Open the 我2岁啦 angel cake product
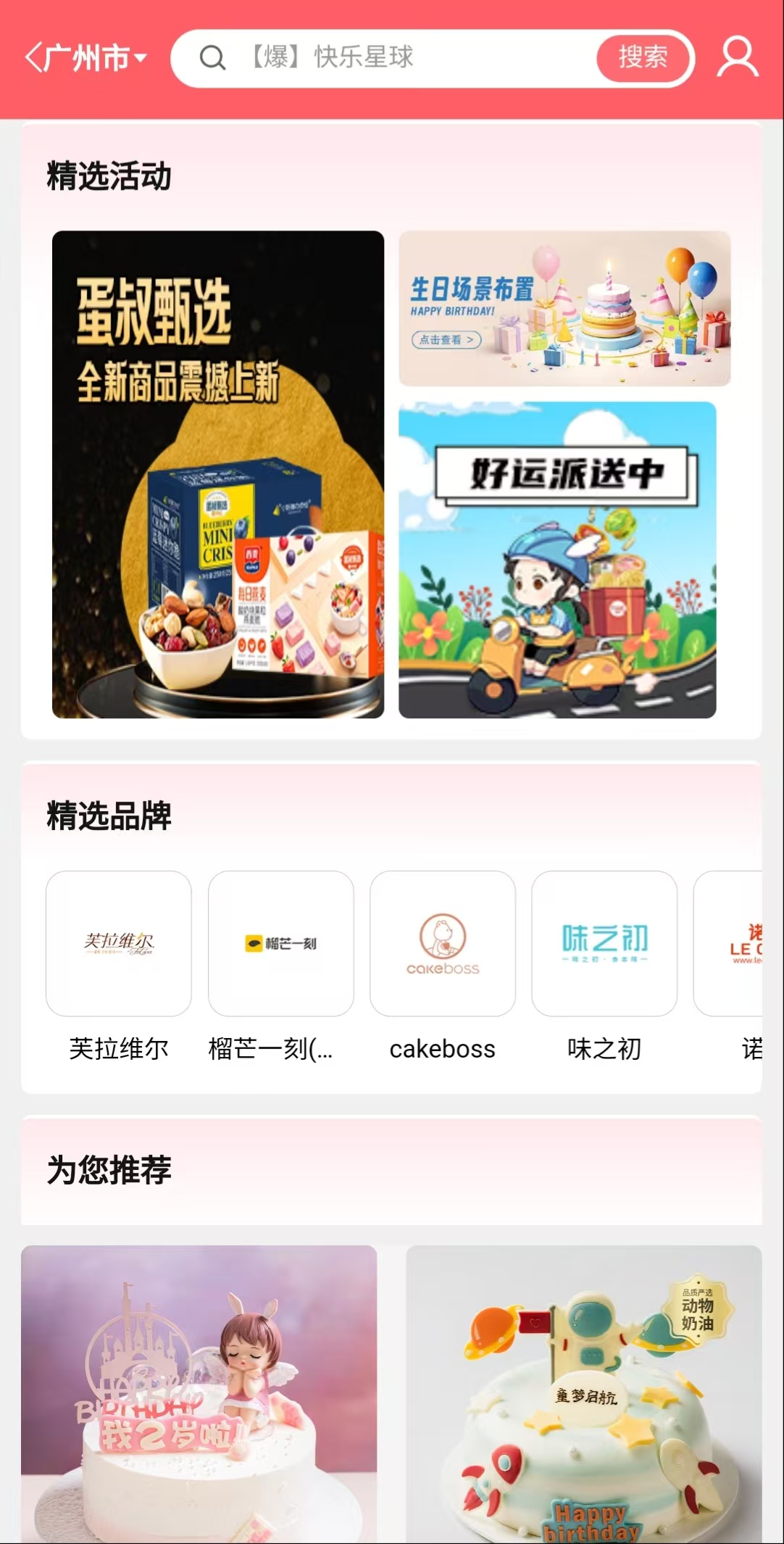 199,1392
